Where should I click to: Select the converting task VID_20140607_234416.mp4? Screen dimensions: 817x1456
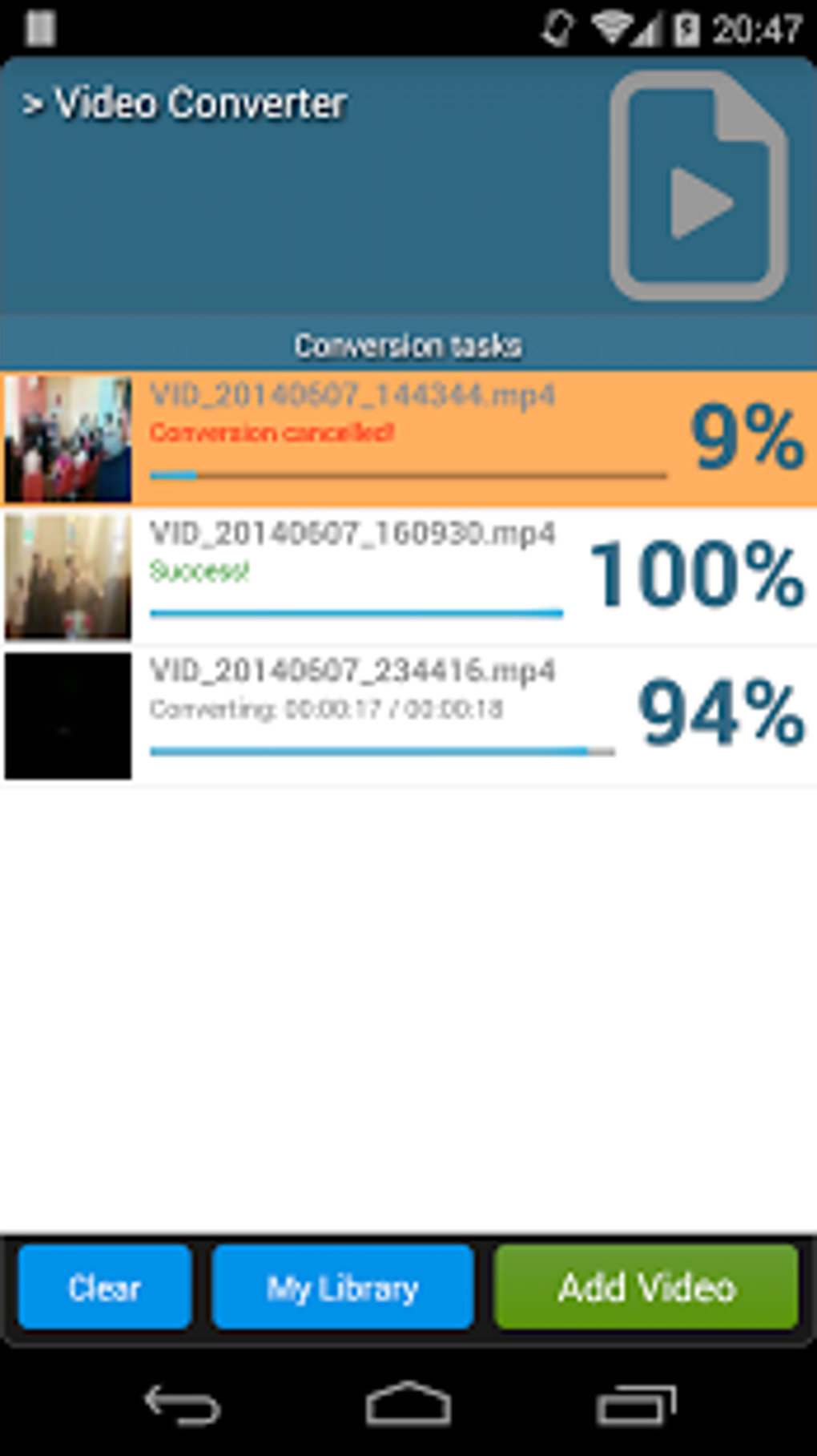[408, 715]
